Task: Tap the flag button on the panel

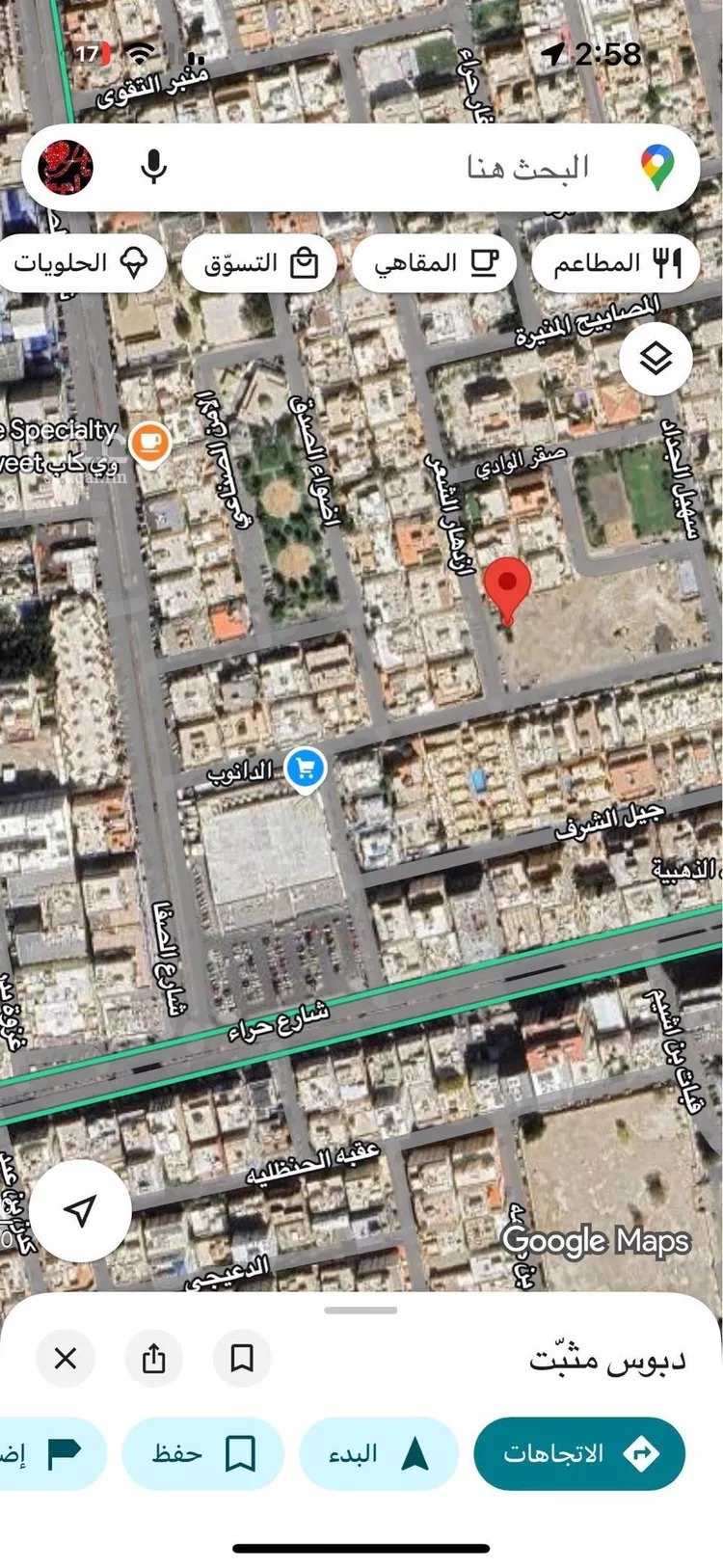Action: [48, 1453]
